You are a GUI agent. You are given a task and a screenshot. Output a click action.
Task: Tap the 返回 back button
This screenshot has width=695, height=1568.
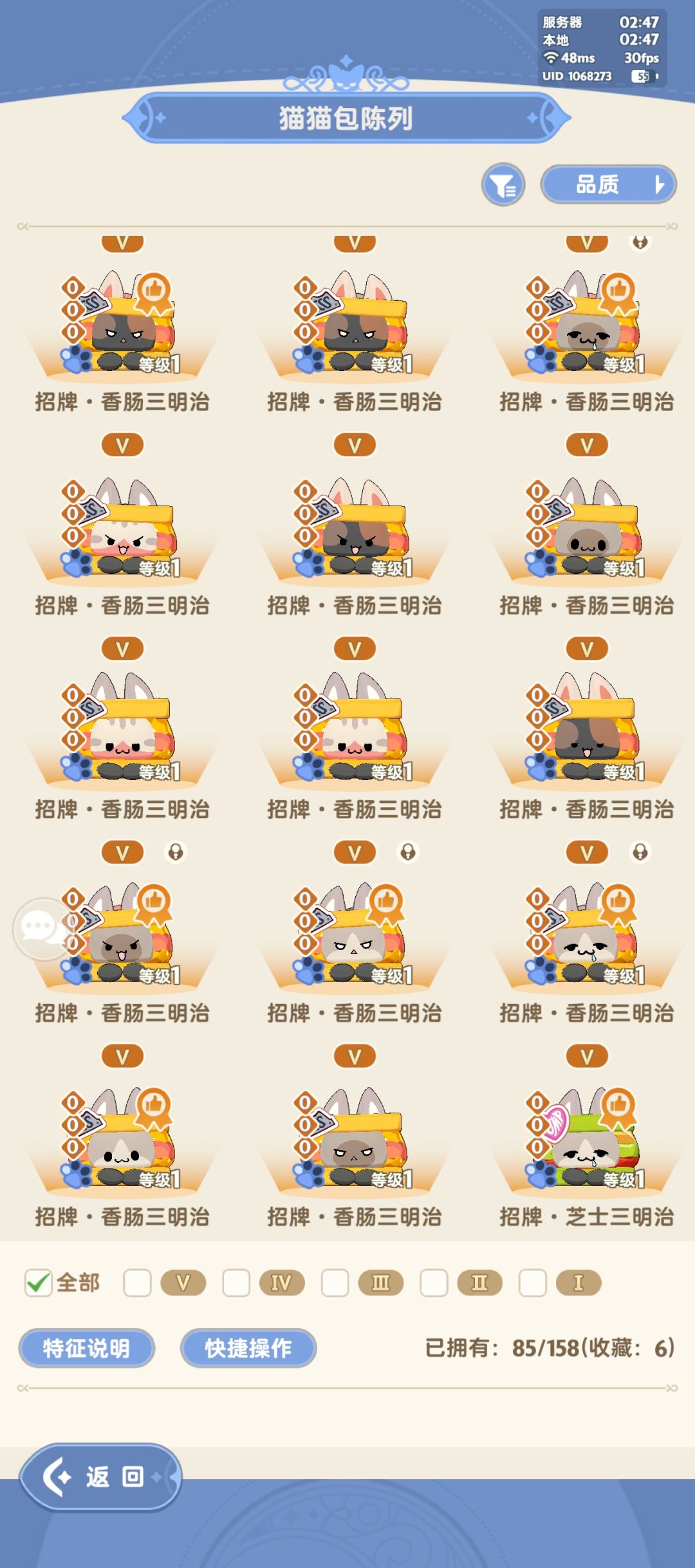tap(100, 1477)
